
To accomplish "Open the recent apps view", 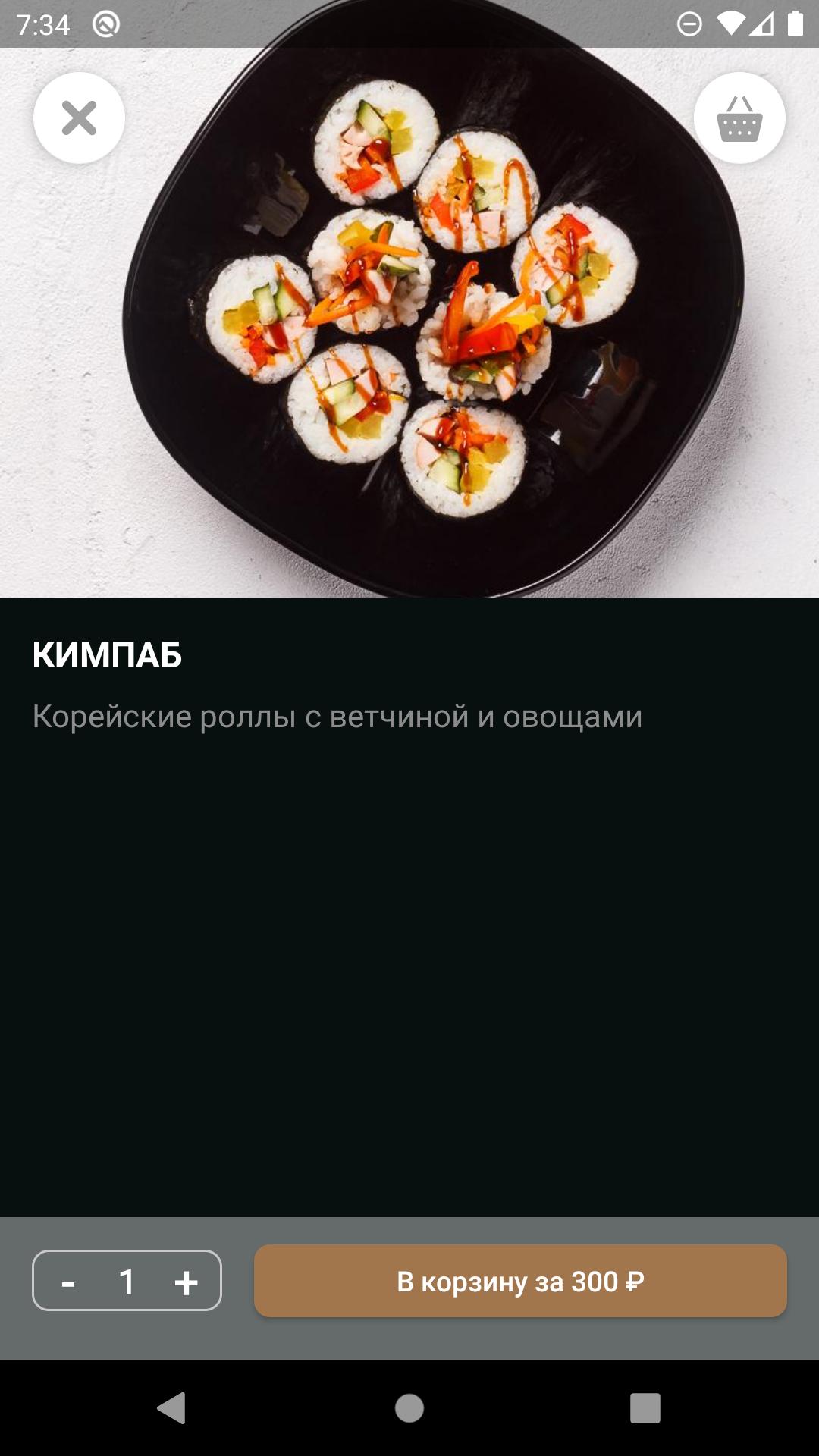I will 645,1408.
